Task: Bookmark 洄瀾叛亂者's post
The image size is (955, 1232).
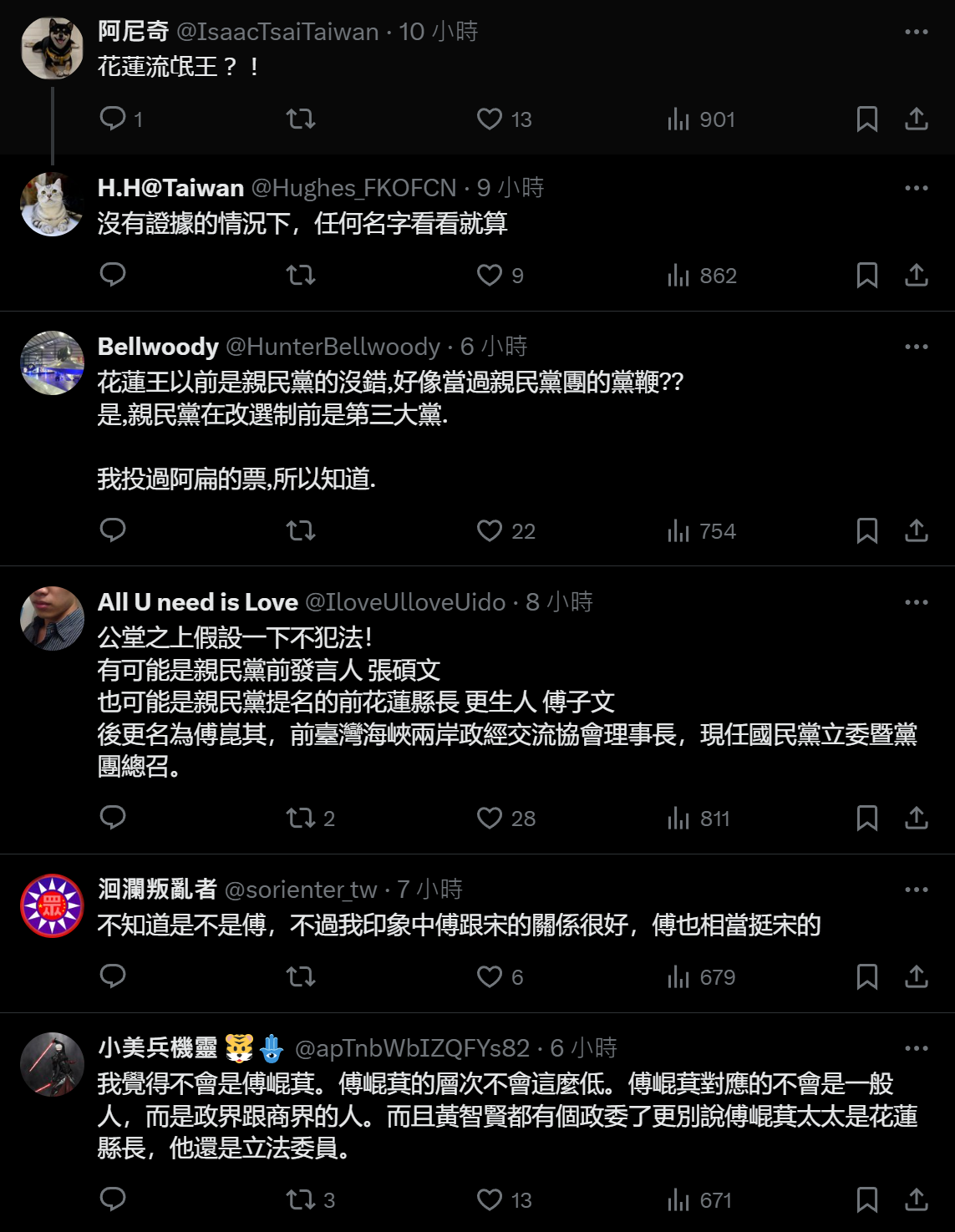Action: point(866,976)
